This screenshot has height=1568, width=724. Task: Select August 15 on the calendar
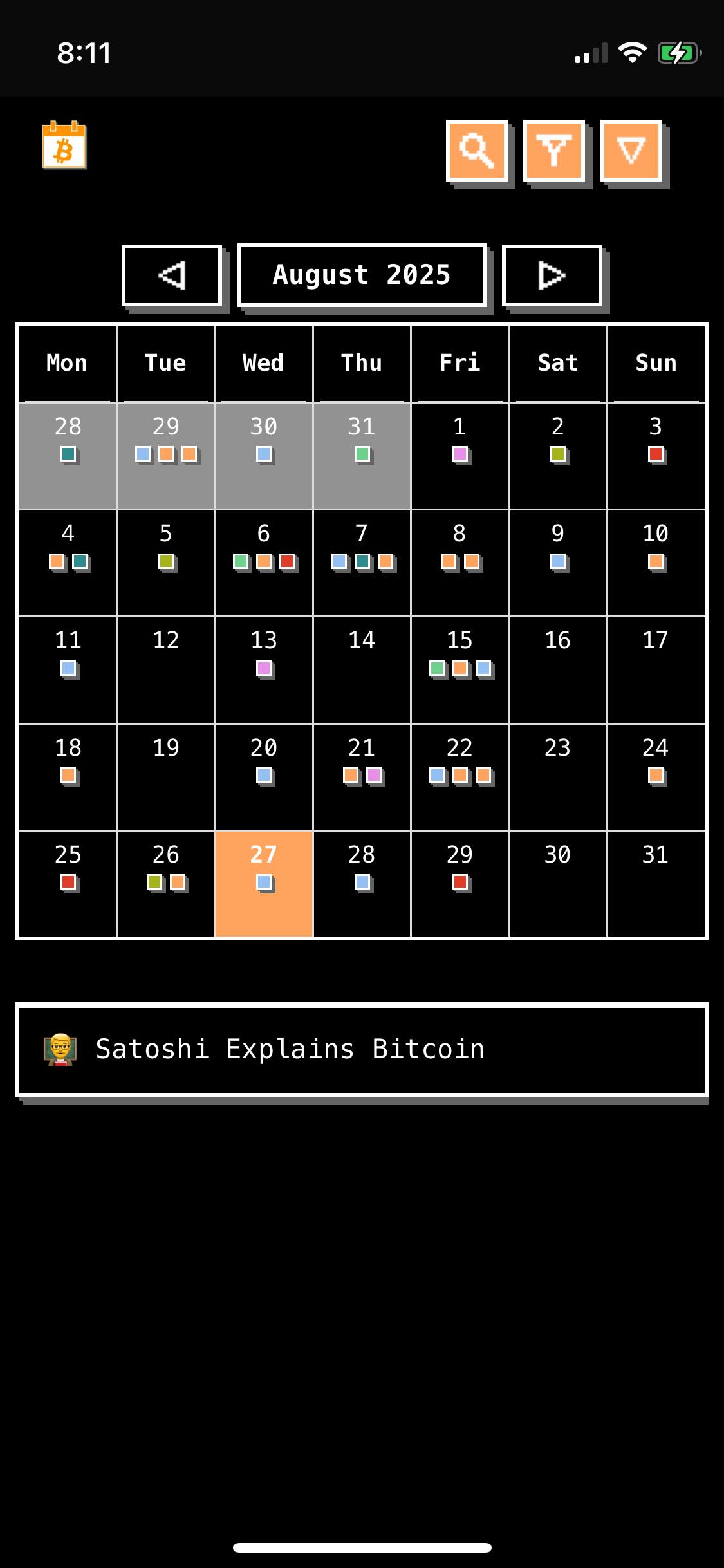[459, 669]
